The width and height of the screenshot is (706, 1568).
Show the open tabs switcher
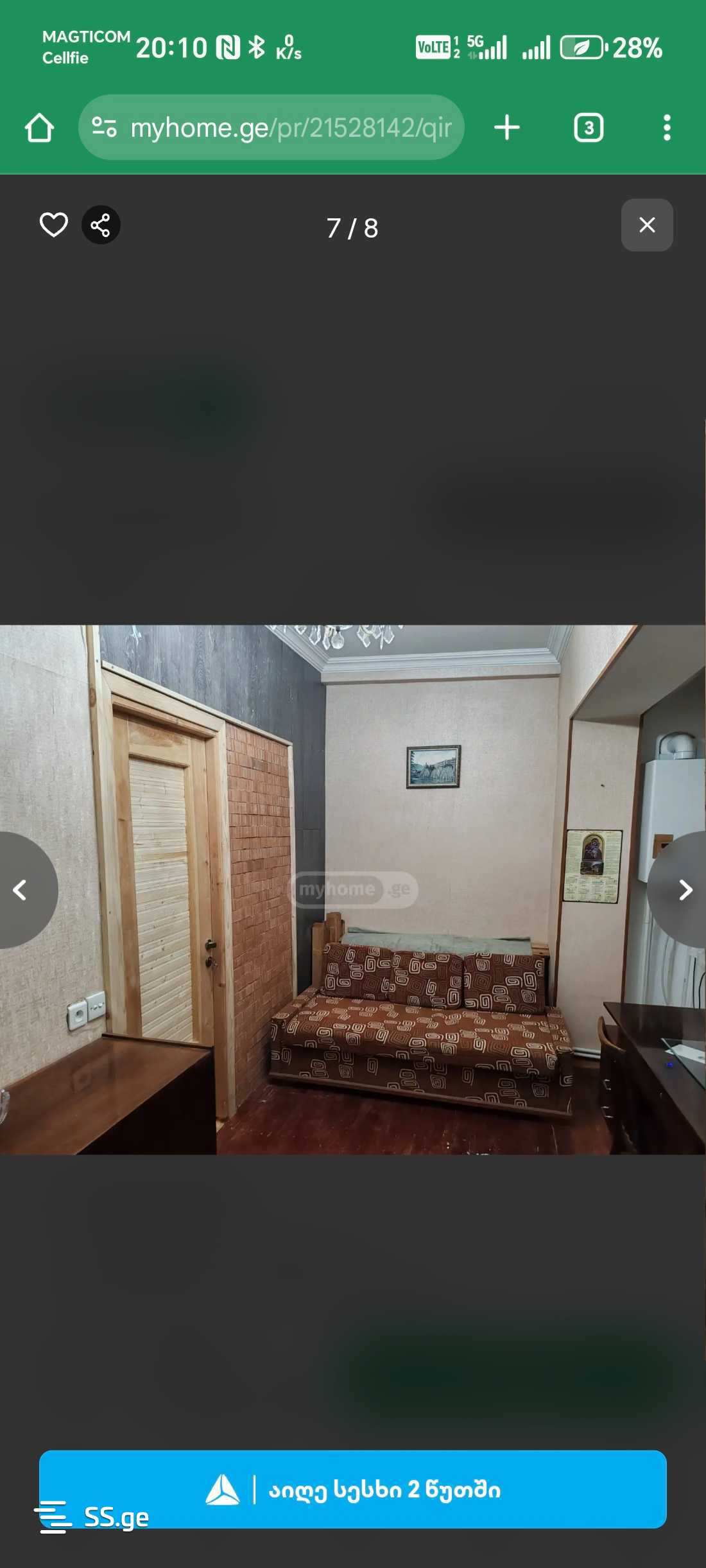[x=588, y=128]
